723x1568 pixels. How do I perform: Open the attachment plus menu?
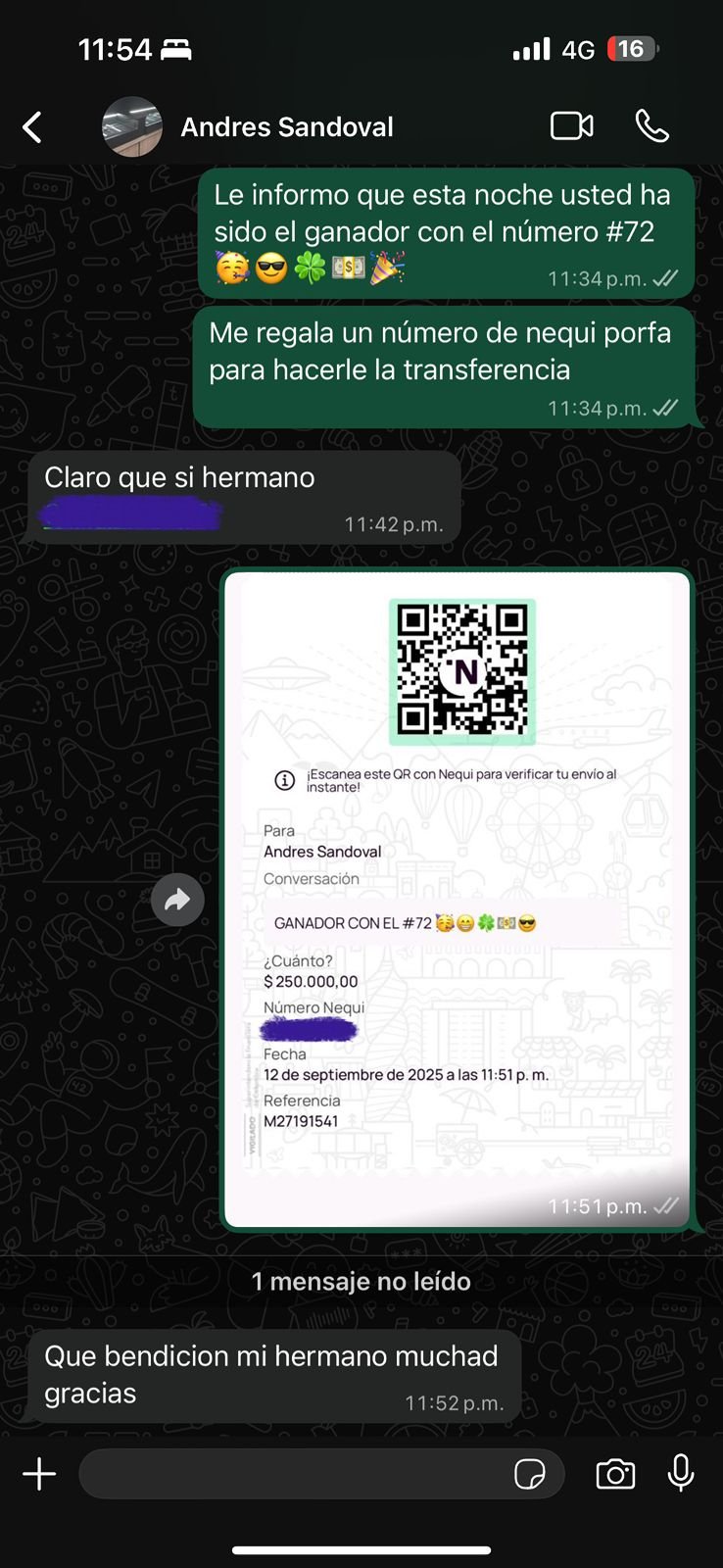pyautogui.click(x=39, y=1474)
